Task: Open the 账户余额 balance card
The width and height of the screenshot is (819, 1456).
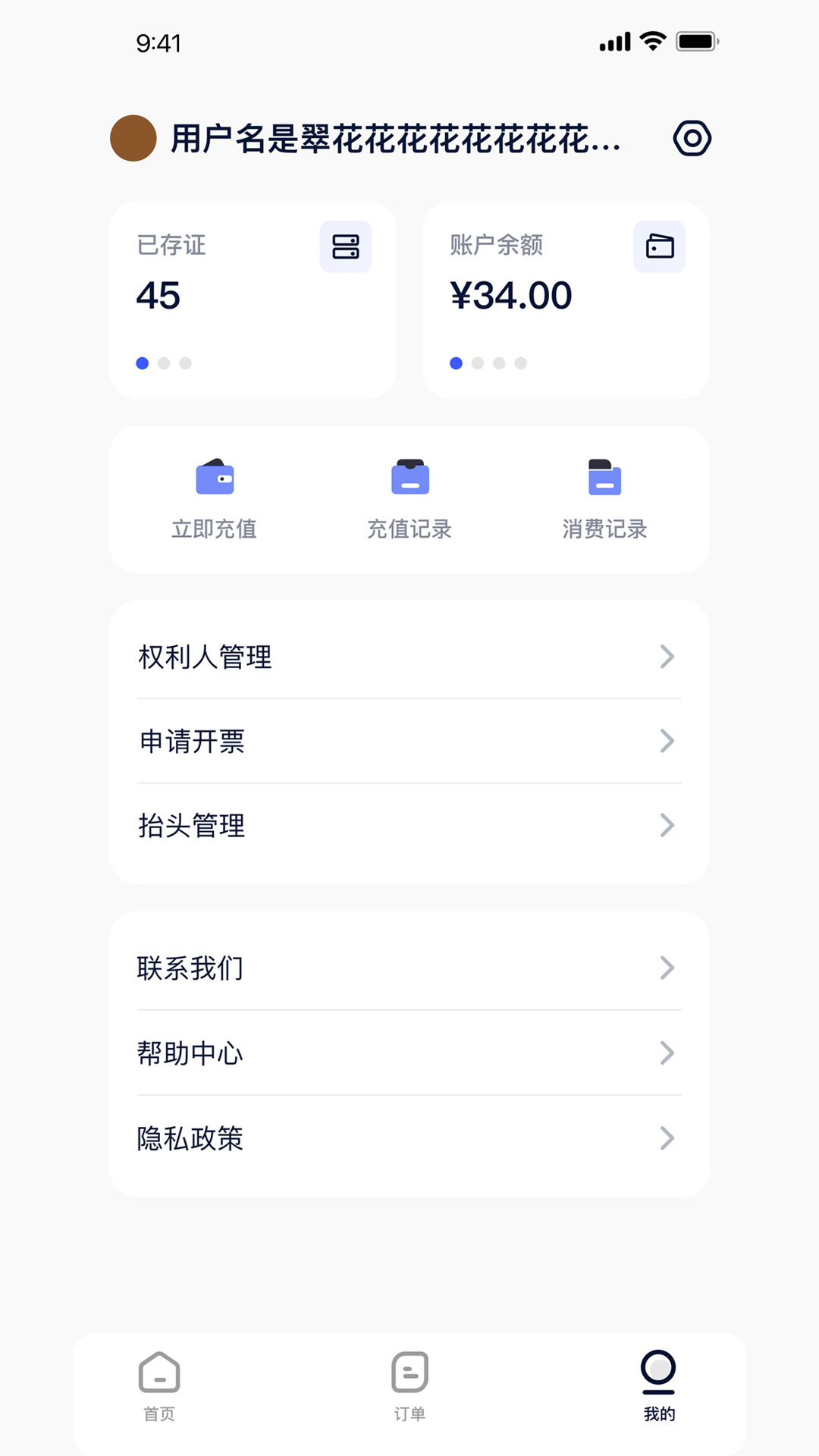Action: [566, 300]
